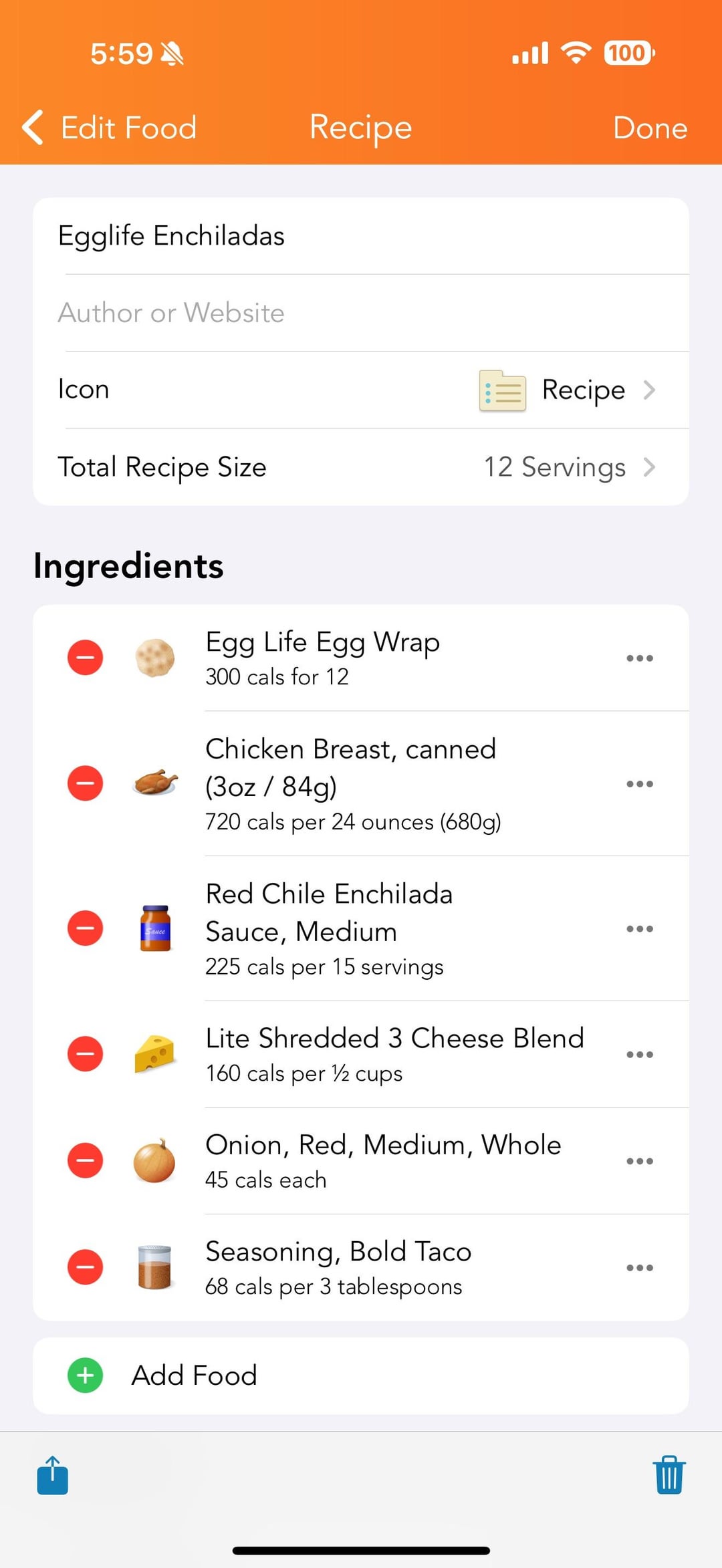Open options for Seasoning, Bold Taco
Viewport: 722px width, 1568px height.
click(x=639, y=1268)
